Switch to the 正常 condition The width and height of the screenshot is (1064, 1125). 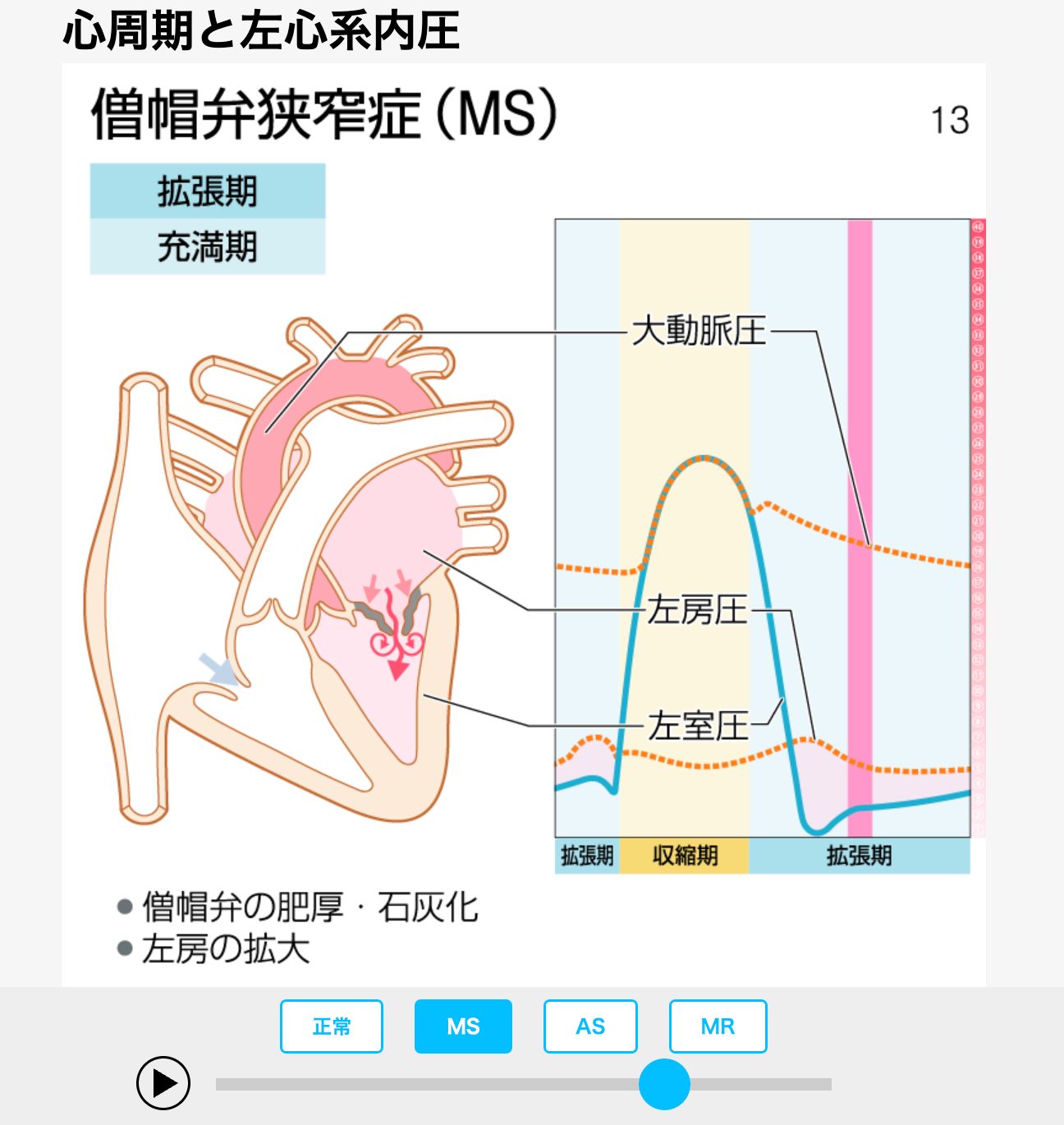[x=332, y=1026]
